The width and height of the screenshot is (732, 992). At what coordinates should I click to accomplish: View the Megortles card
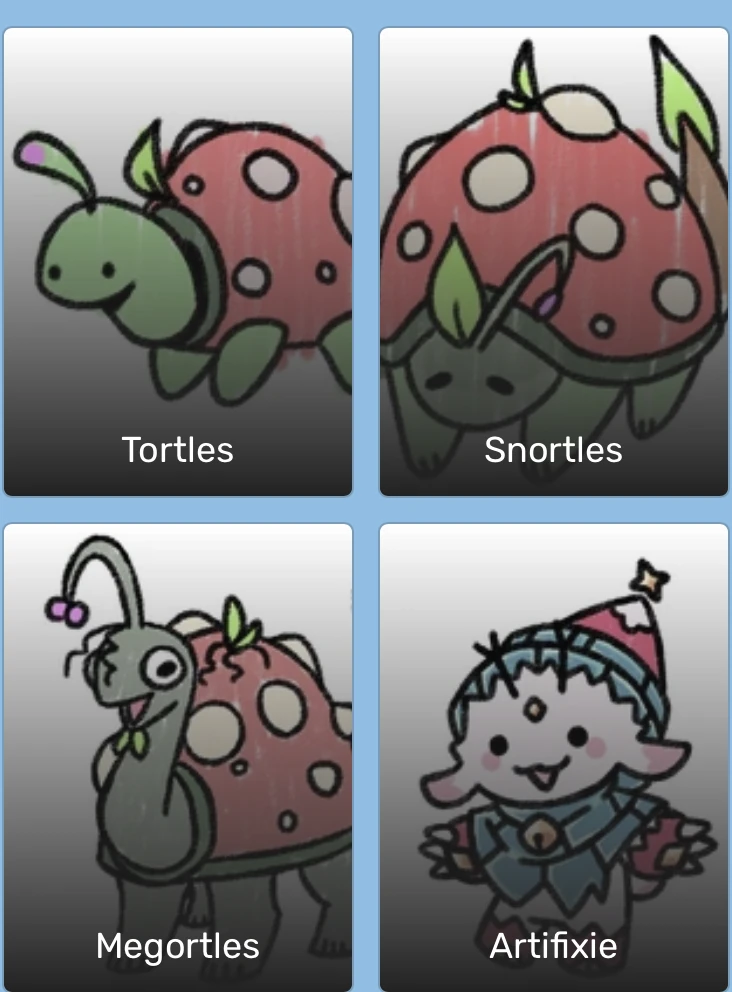click(178, 757)
